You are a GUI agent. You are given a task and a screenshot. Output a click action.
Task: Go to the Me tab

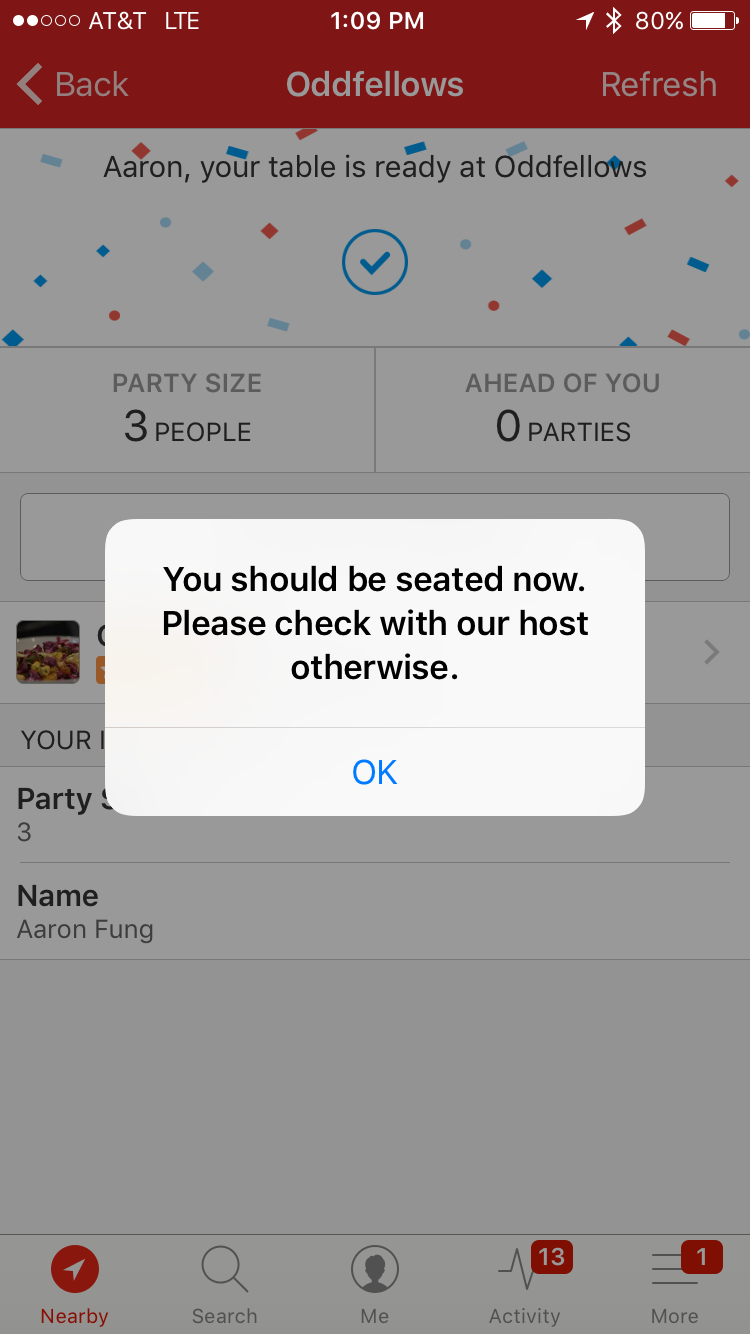click(375, 1284)
